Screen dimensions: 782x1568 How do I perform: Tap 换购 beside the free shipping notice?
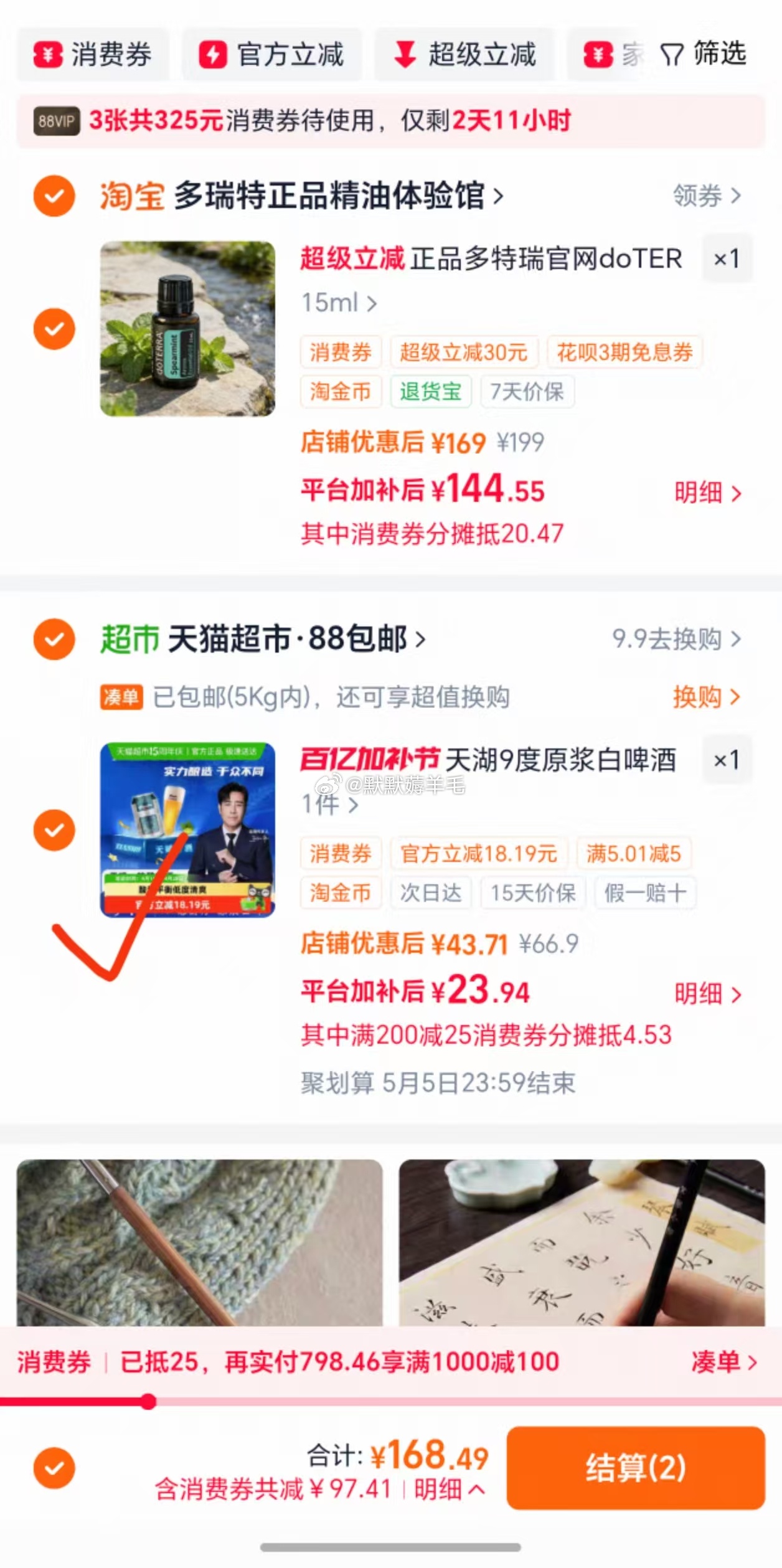(x=707, y=697)
